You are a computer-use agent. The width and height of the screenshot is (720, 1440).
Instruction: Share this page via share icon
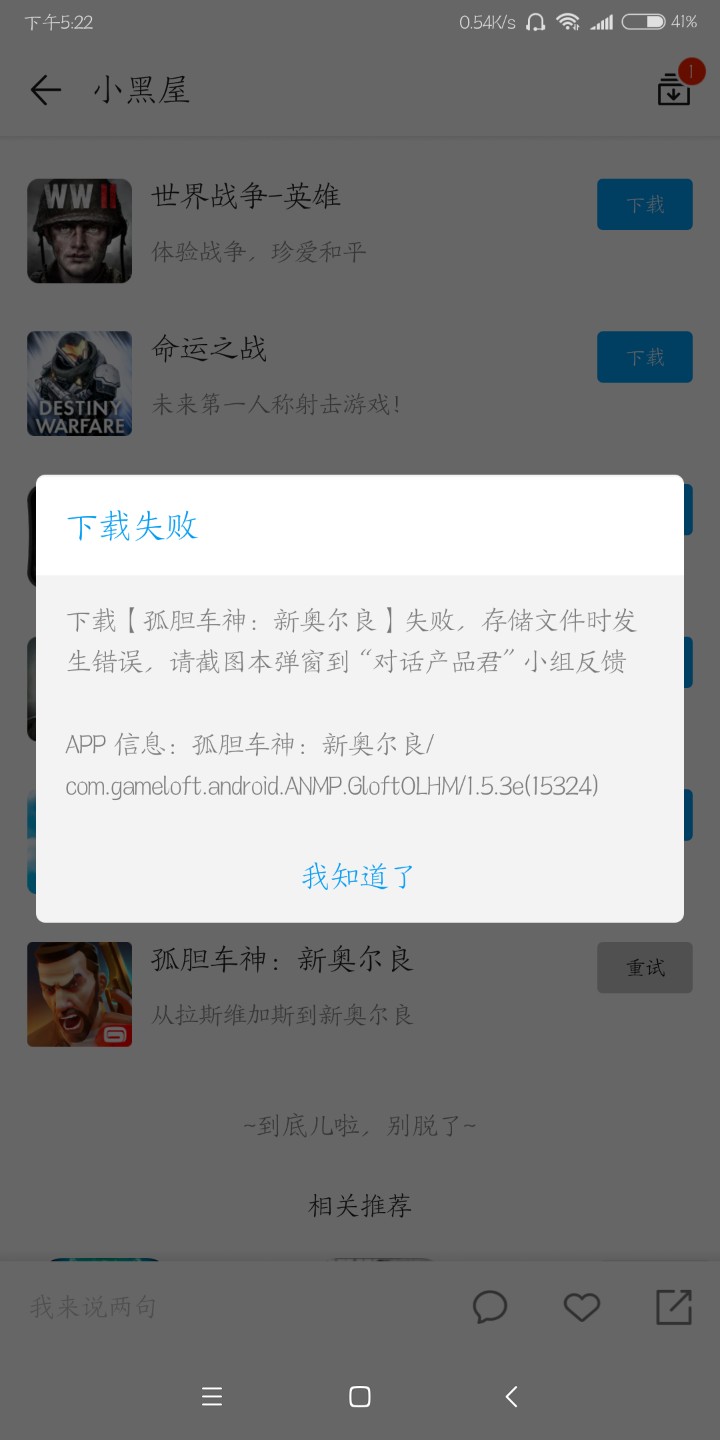point(673,1307)
